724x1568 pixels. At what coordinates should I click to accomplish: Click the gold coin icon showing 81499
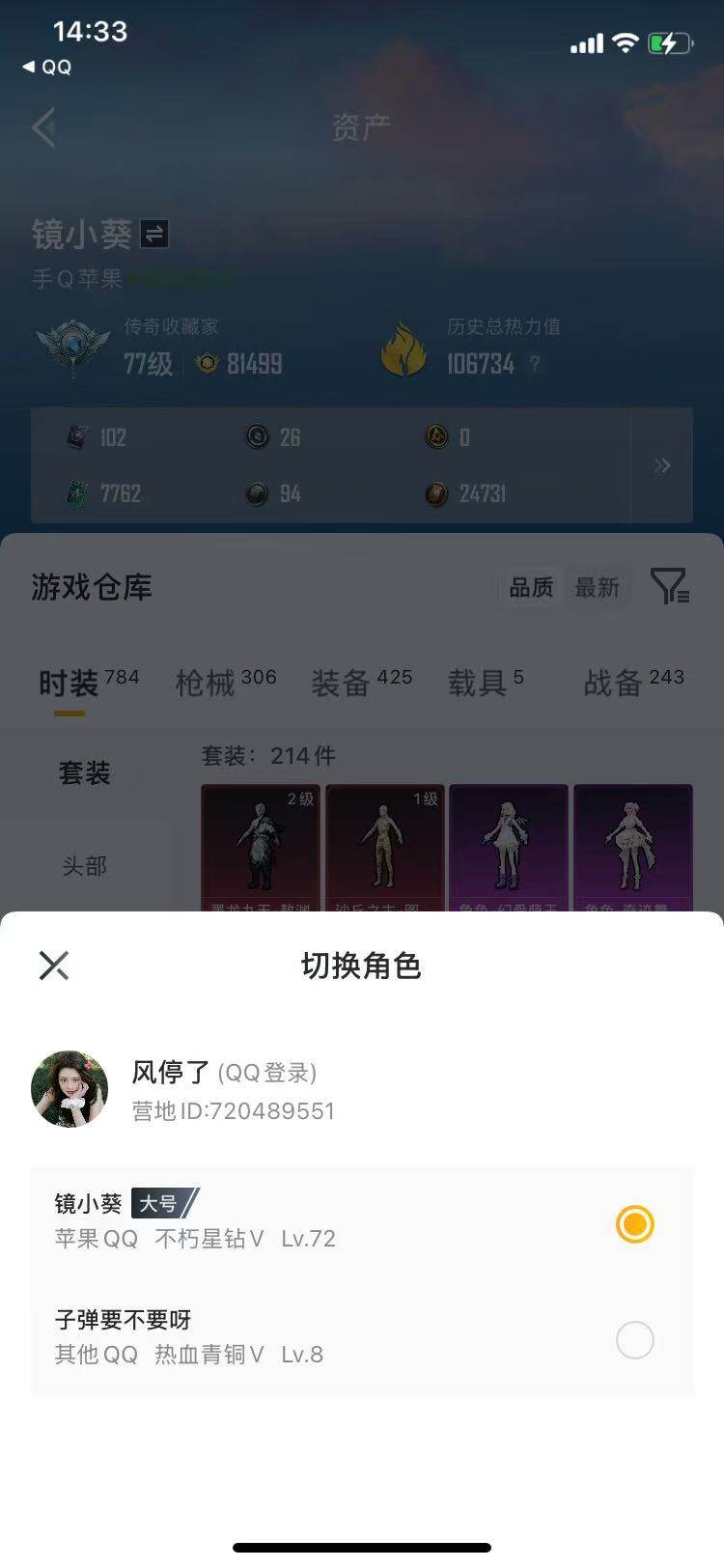tap(206, 364)
